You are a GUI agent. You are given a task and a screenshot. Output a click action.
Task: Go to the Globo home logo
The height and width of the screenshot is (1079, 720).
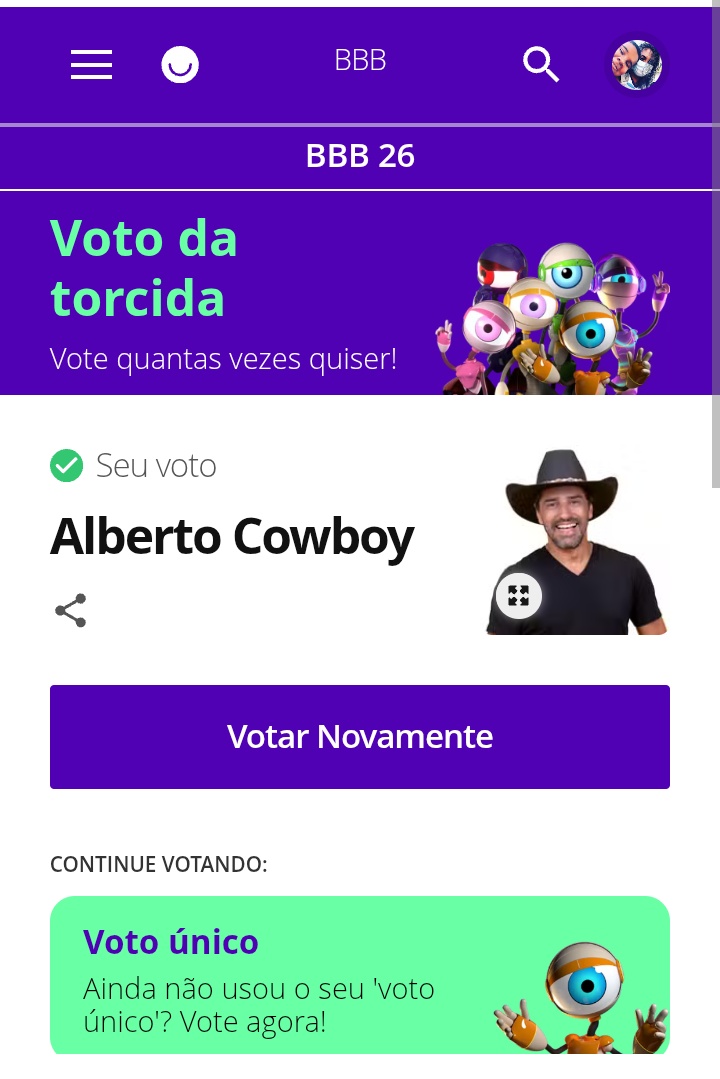180,65
